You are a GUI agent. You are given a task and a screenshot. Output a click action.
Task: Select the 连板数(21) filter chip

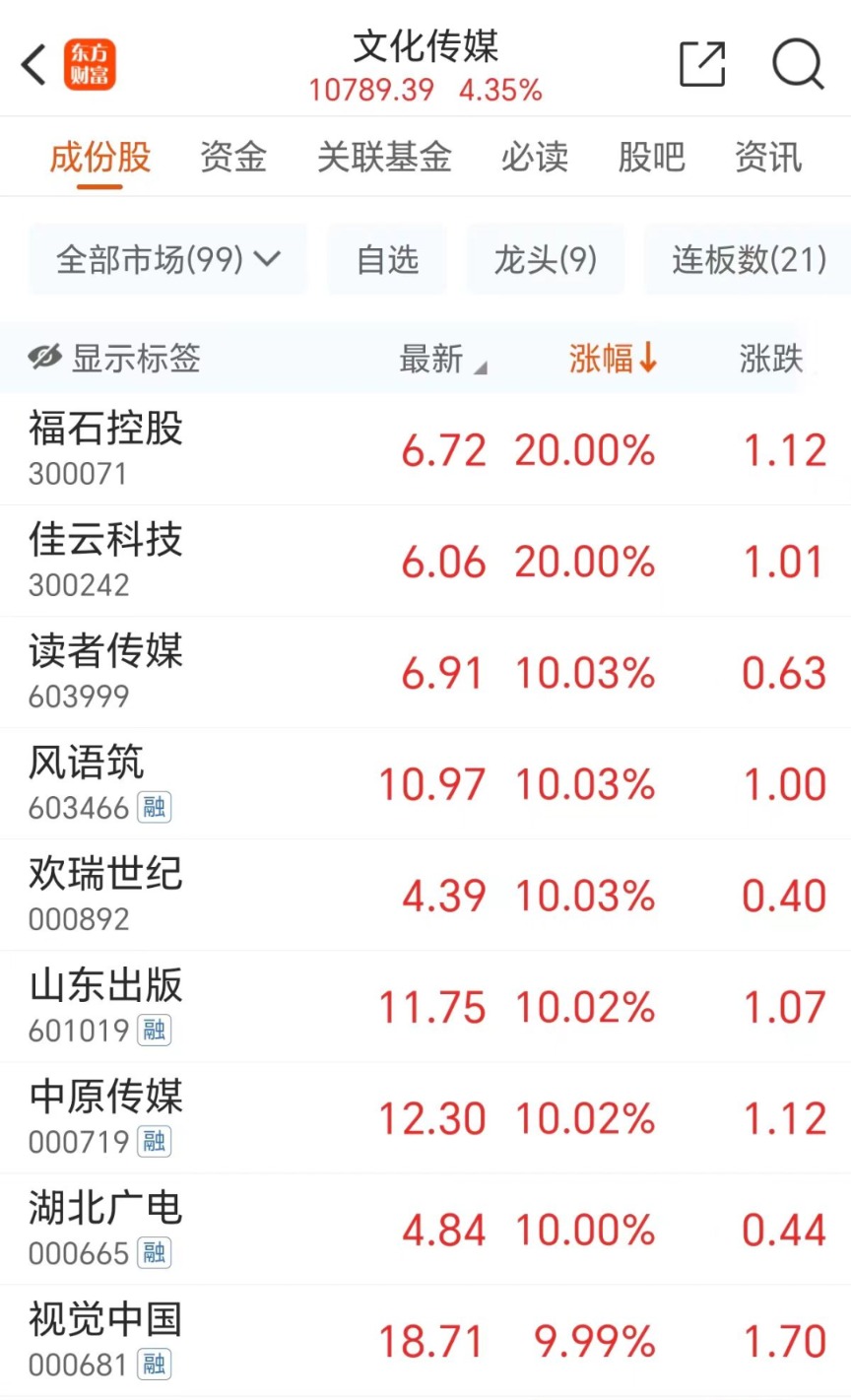pyautogui.click(x=749, y=259)
